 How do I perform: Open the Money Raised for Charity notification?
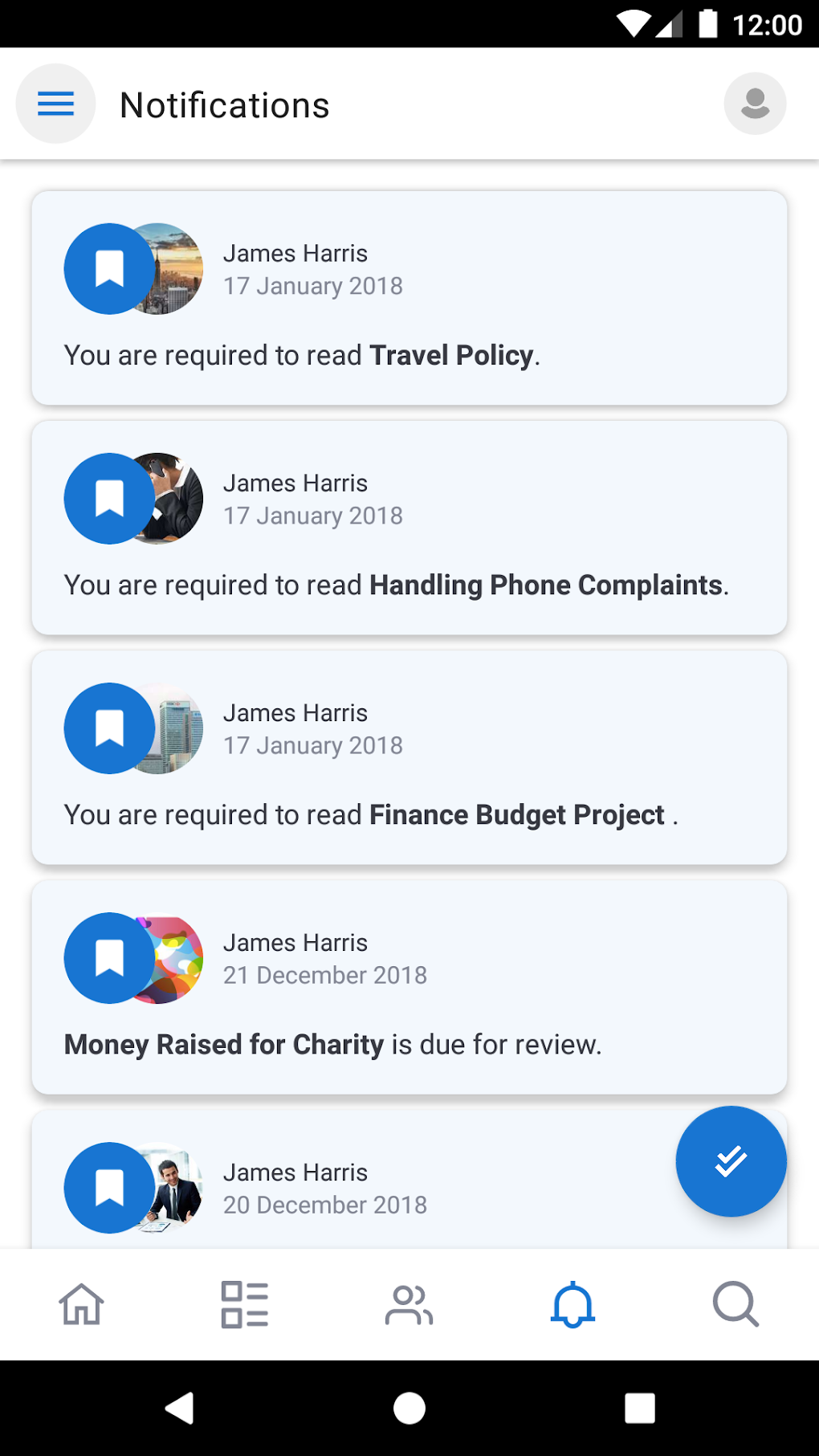409,987
